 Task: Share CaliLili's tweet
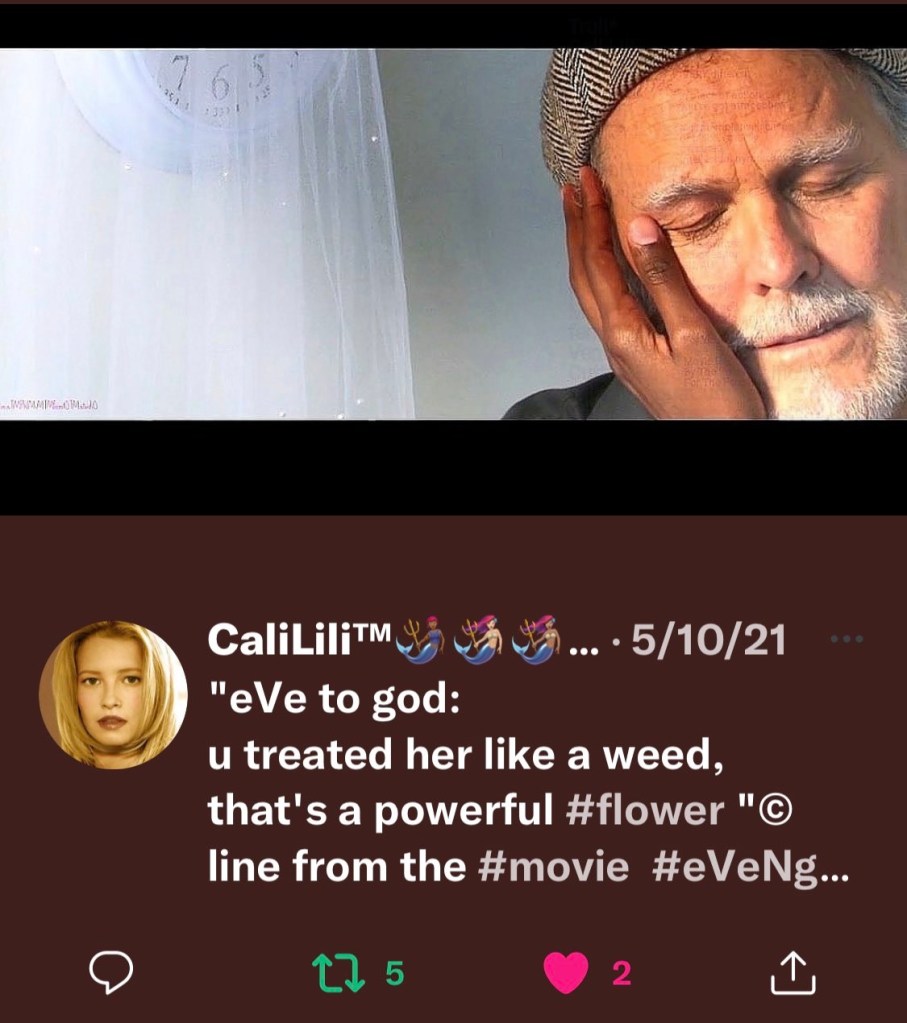(793, 972)
